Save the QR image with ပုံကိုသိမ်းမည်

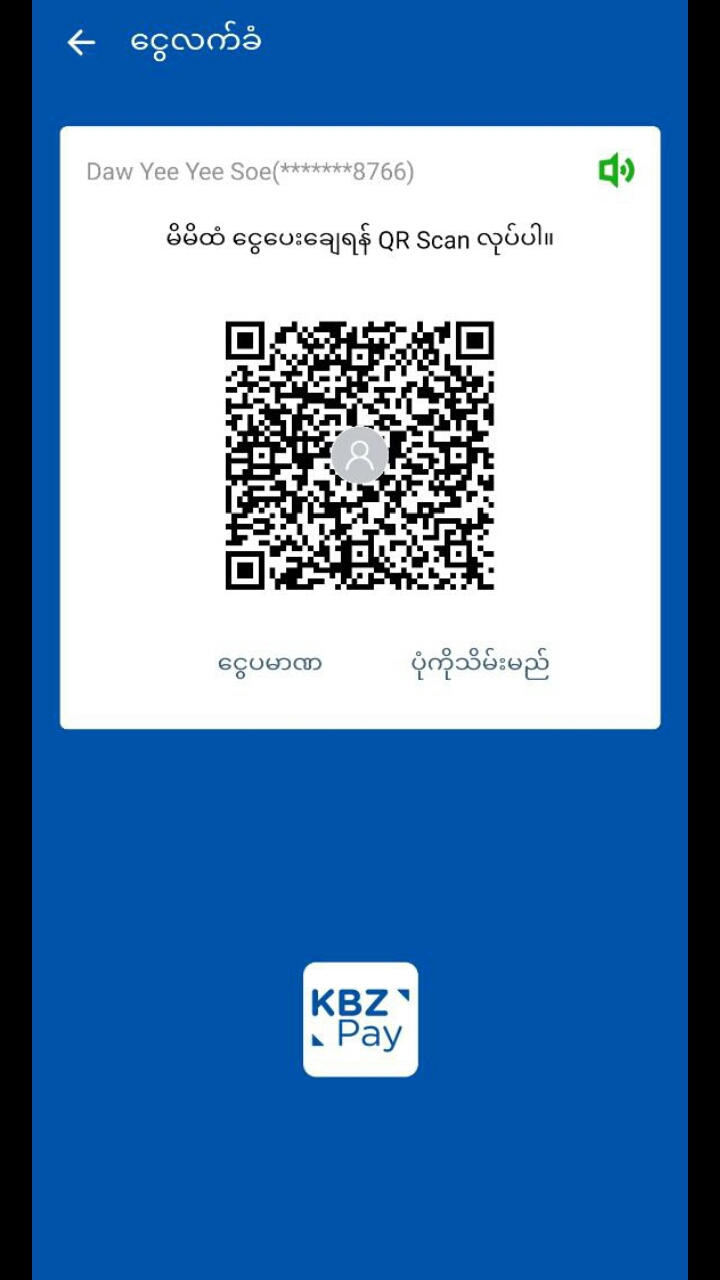480,664
